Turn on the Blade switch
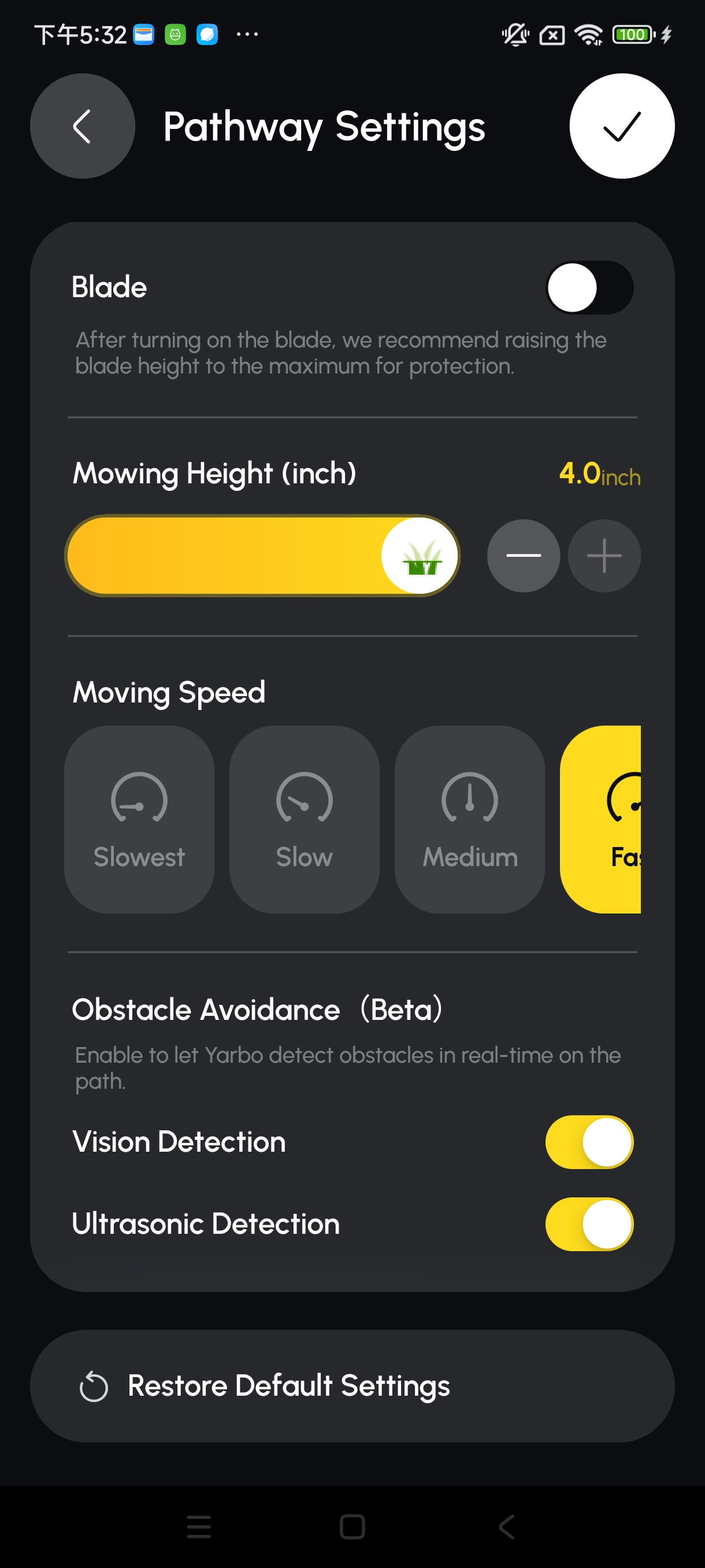 point(588,287)
